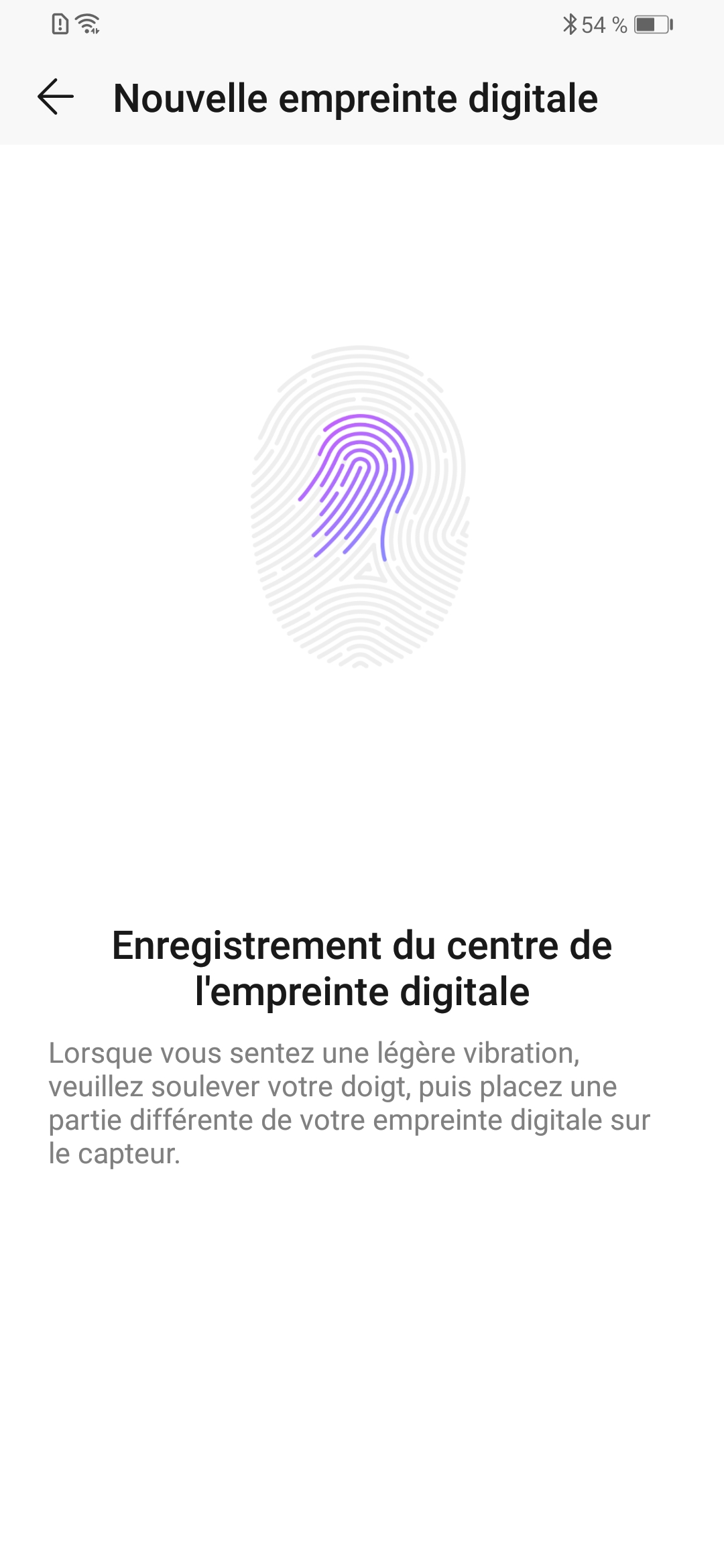Tap the back arrow next to Nouvelle empreinte digitale

[x=56, y=97]
